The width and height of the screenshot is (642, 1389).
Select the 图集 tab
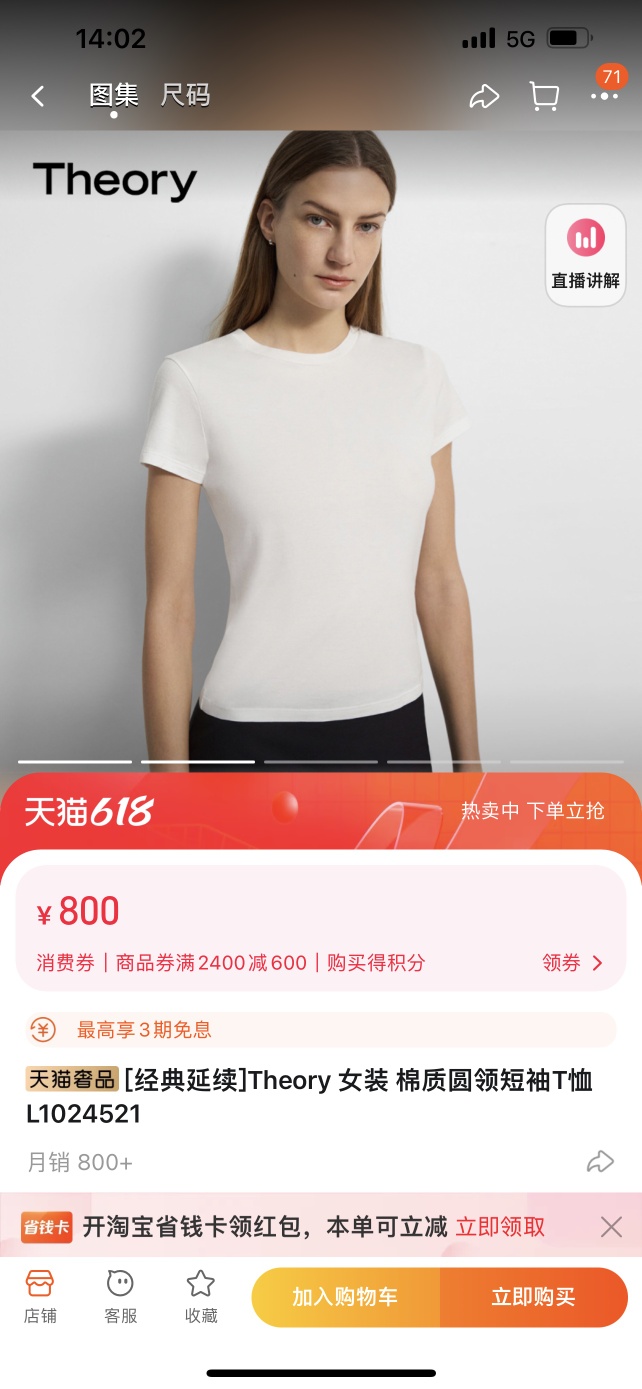pyautogui.click(x=113, y=96)
